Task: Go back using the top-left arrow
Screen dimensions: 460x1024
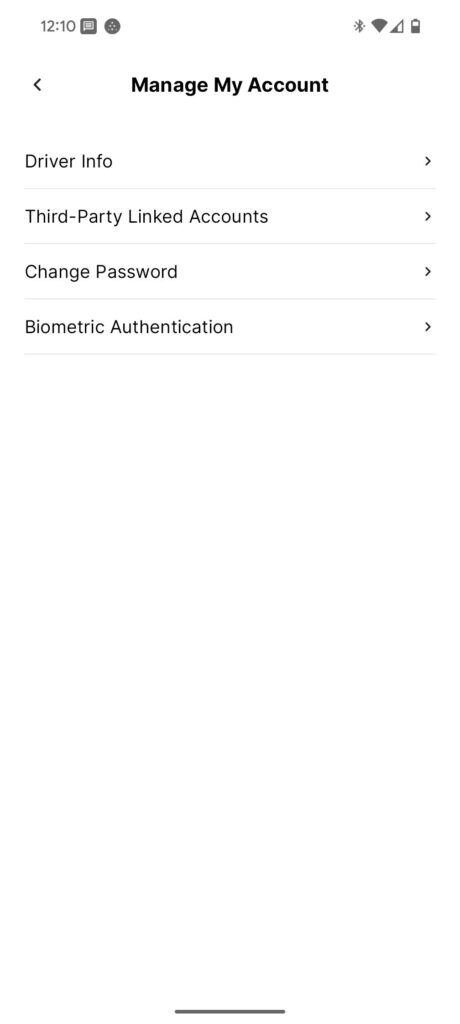Action: tap(37, 85)
